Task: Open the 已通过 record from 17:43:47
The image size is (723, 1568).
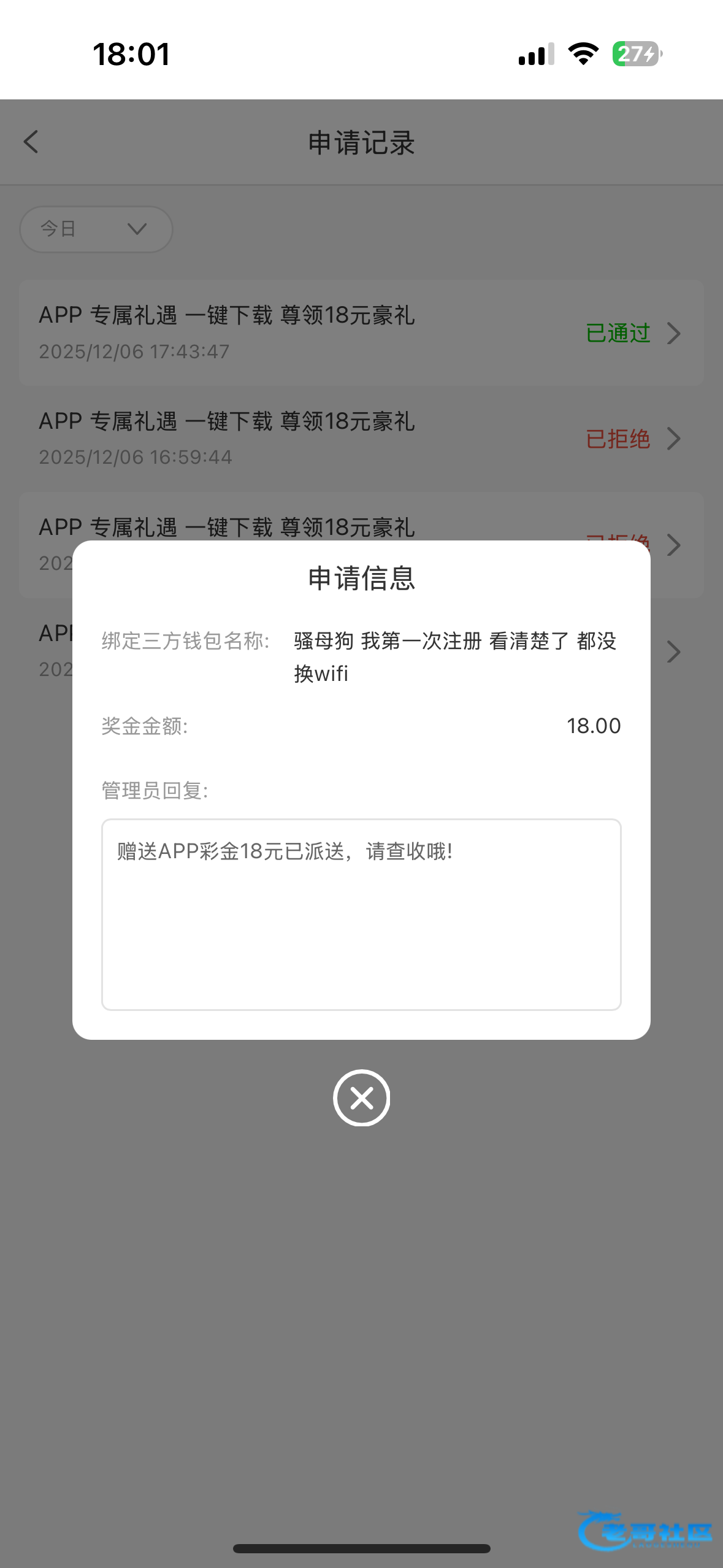Action: click(361, 333)
